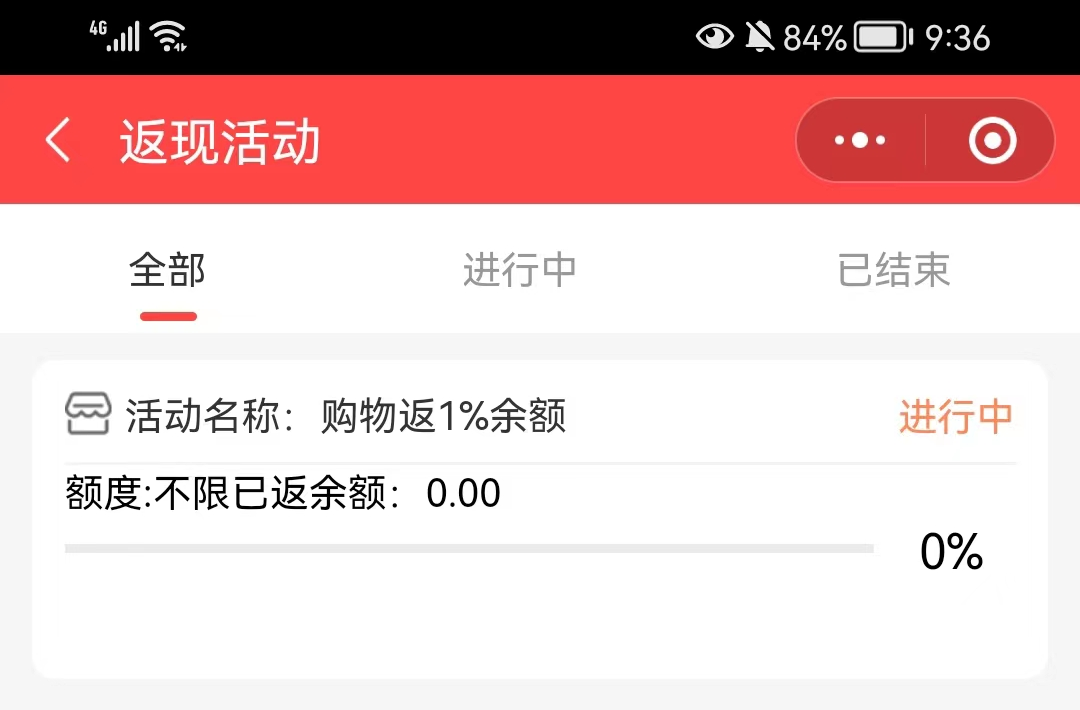Close the mini program with the circle button
The image size is (1080, 710).
click(992, 141)
